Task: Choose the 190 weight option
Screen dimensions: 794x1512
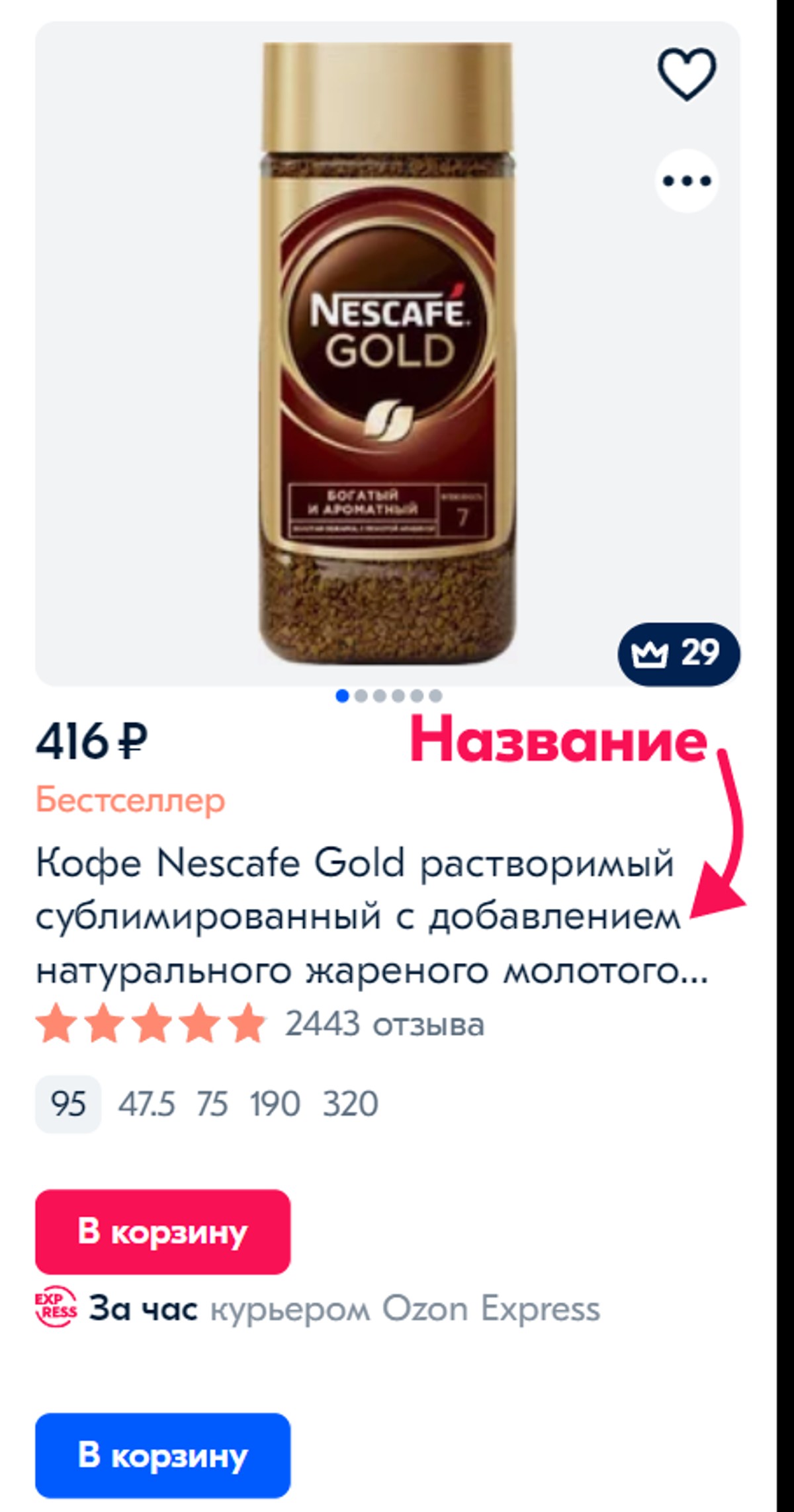Action: 275,1104
